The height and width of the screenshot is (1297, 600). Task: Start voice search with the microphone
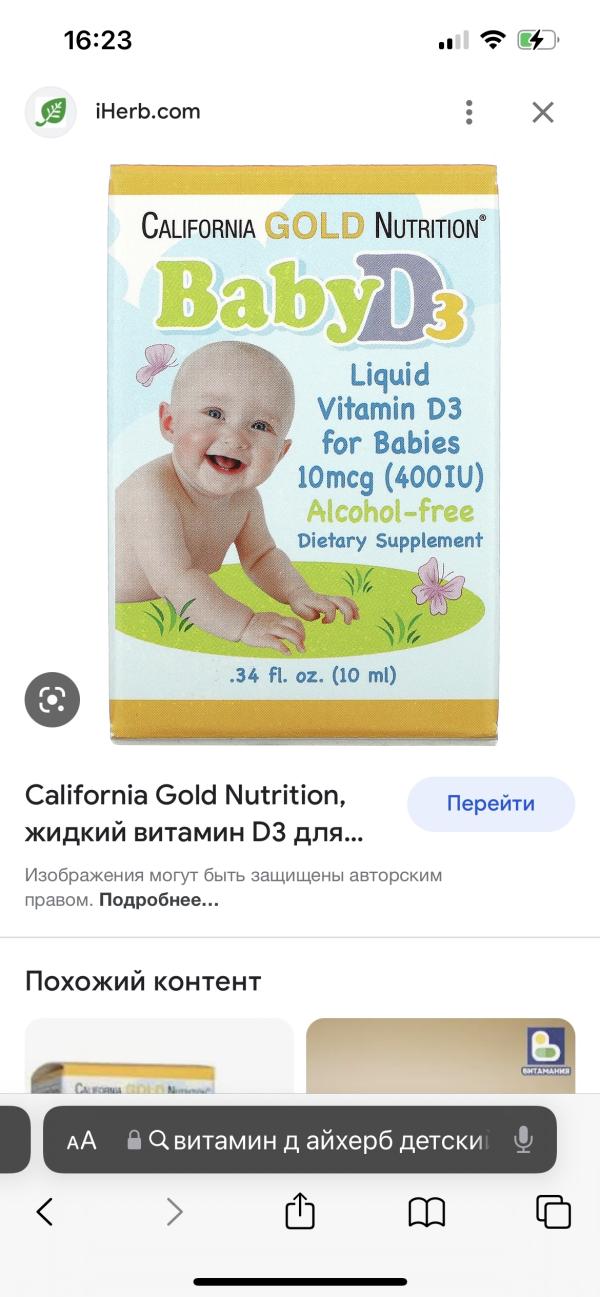(522, 1140)
